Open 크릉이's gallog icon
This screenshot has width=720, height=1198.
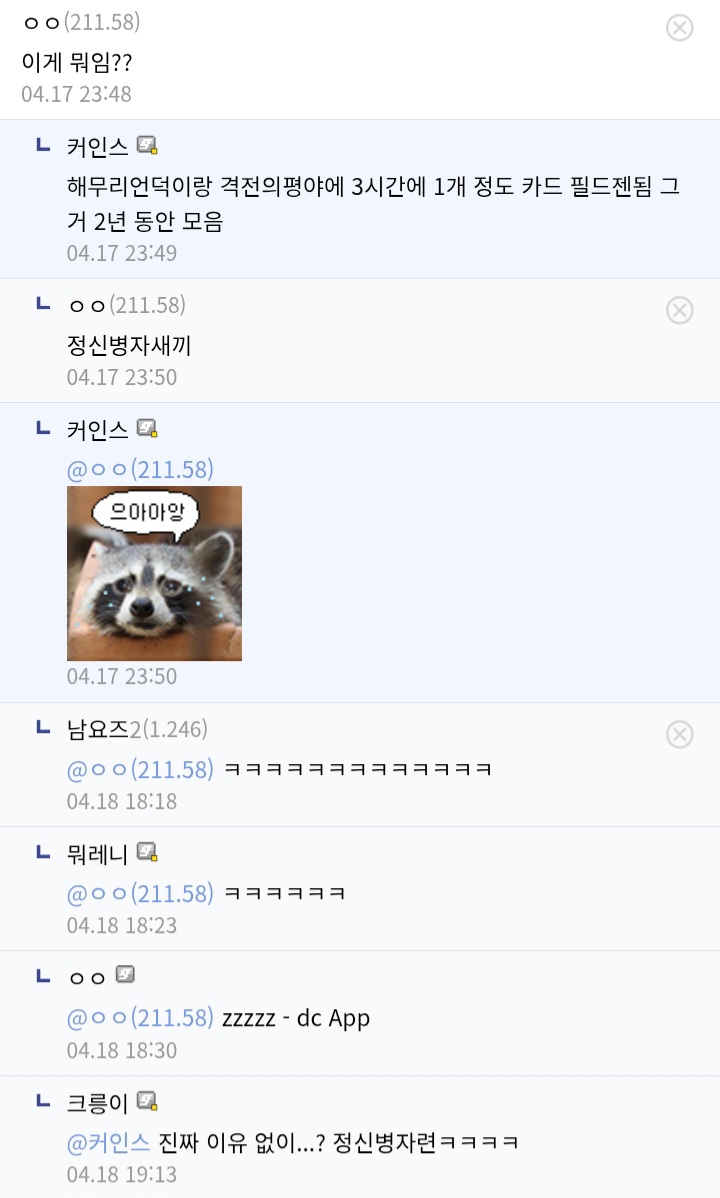click(147, 1101)
